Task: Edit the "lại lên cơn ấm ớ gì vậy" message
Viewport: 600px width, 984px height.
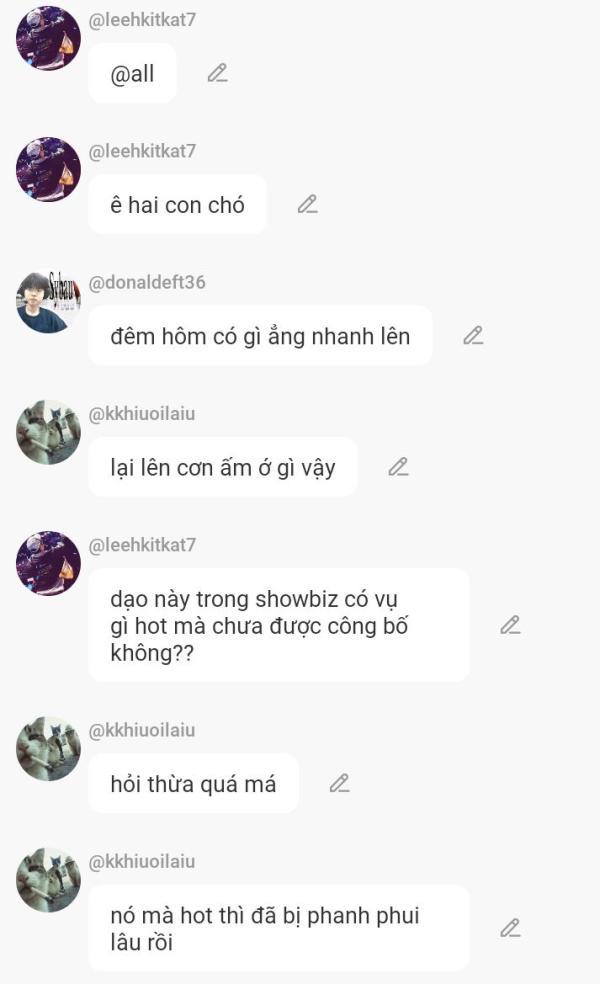Action: tap(399, 467)
